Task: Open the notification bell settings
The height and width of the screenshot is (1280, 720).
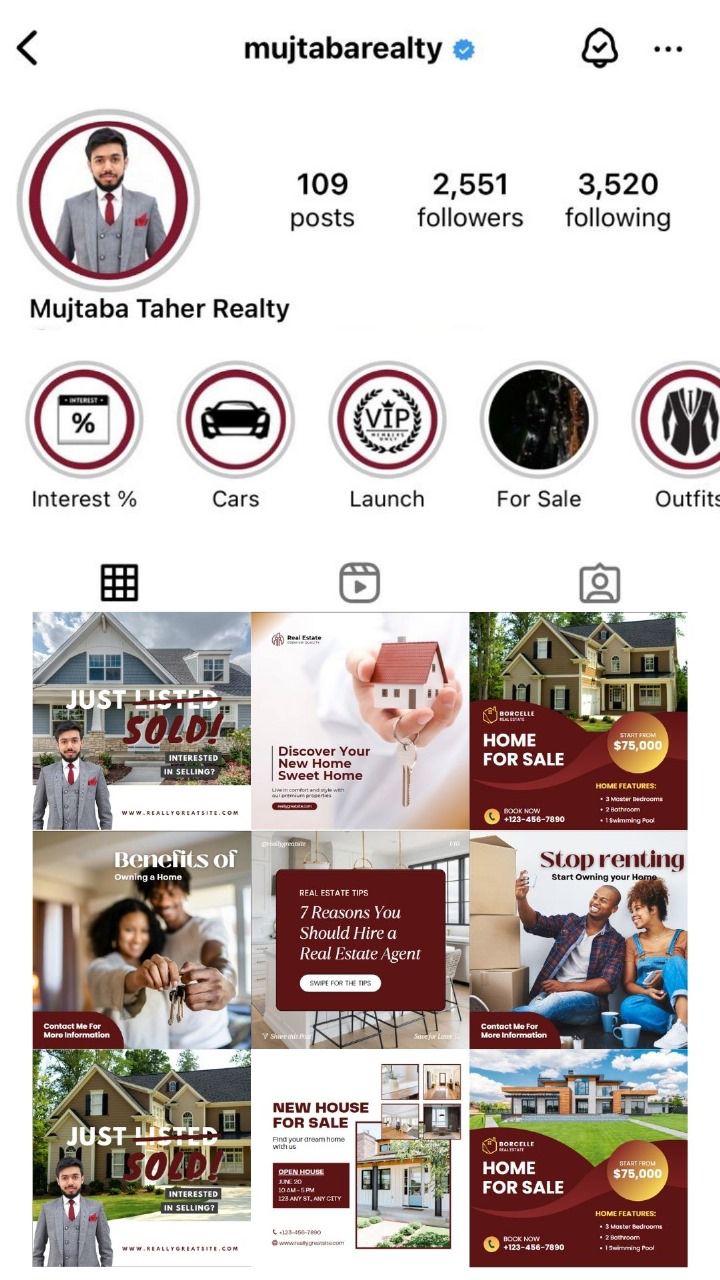Action: (599, 47)
